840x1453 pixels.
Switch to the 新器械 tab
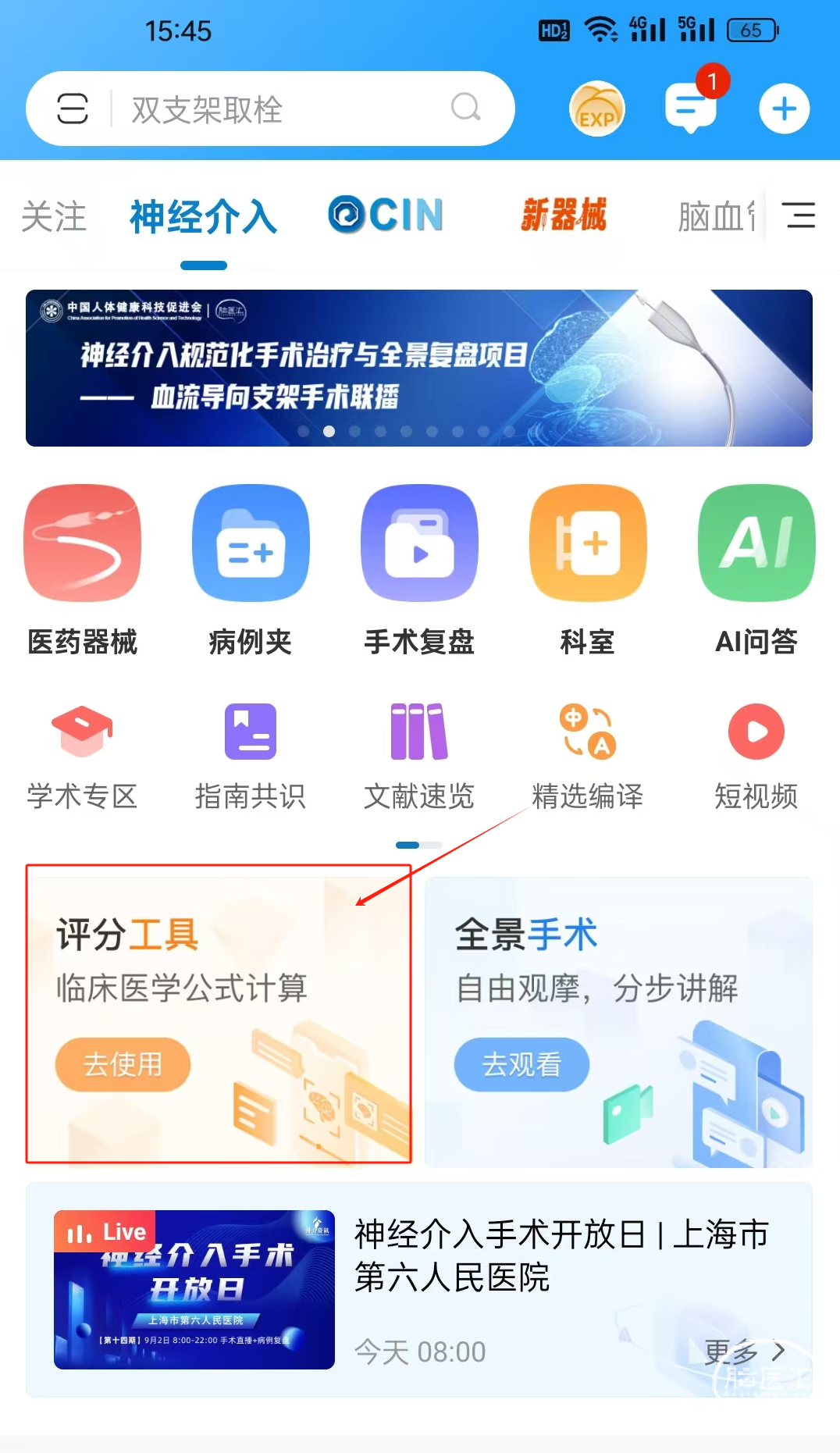point(563,215)
